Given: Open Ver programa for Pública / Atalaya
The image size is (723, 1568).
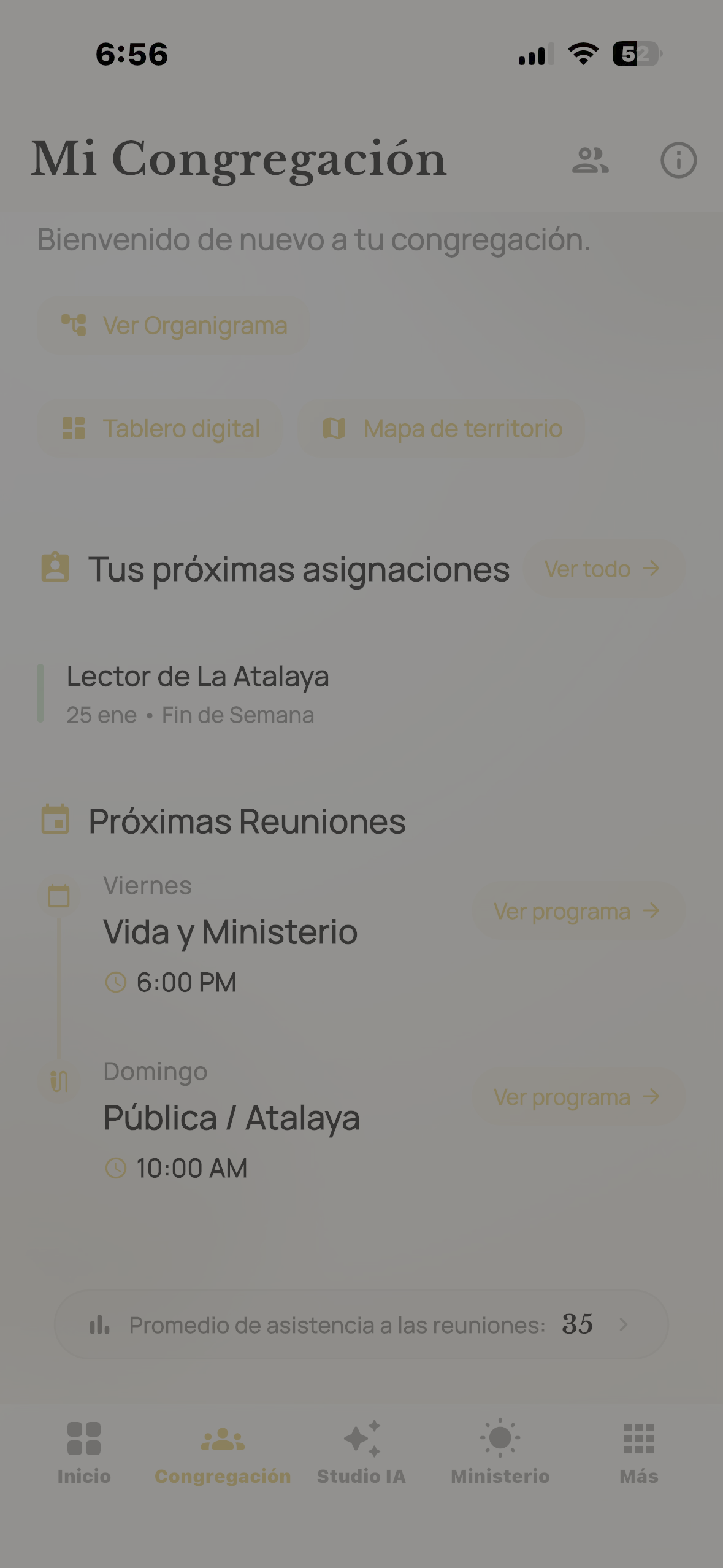Looking at the screenshot, I should 577,1097.
